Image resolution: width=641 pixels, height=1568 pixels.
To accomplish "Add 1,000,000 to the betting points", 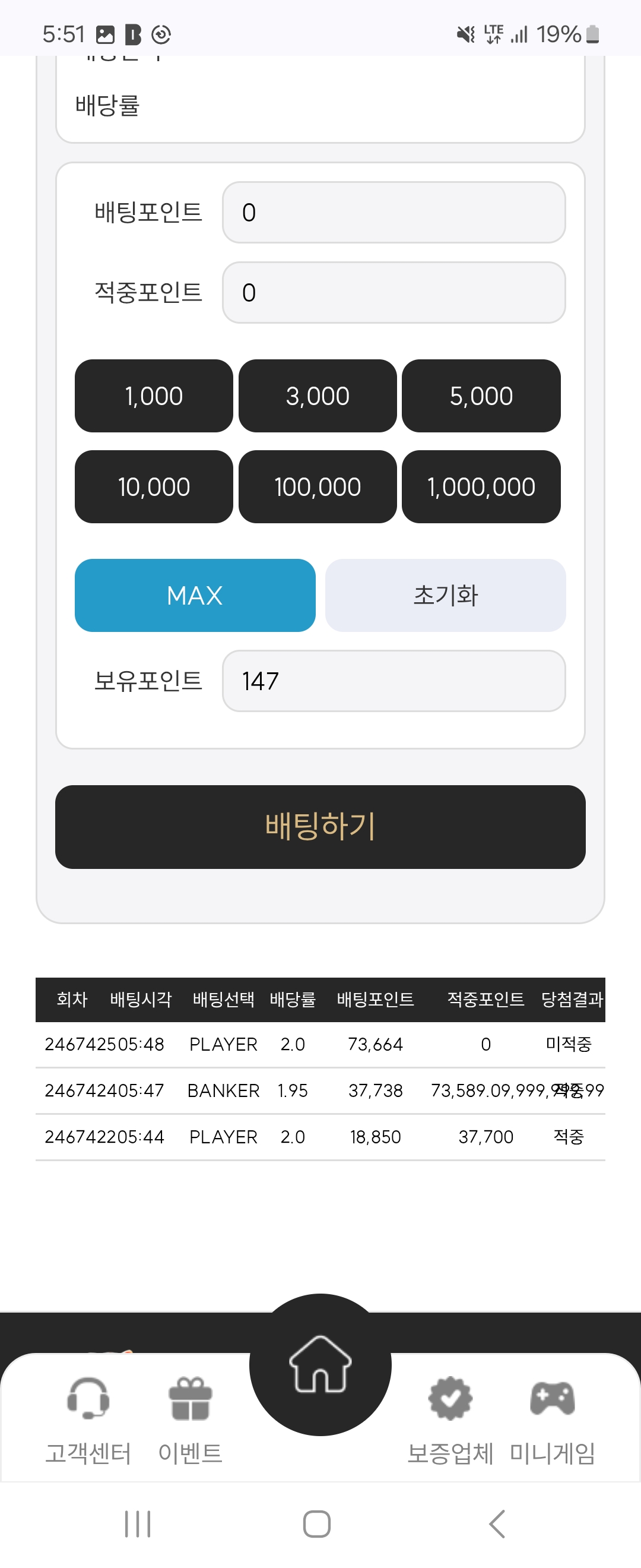I will 481,487.
